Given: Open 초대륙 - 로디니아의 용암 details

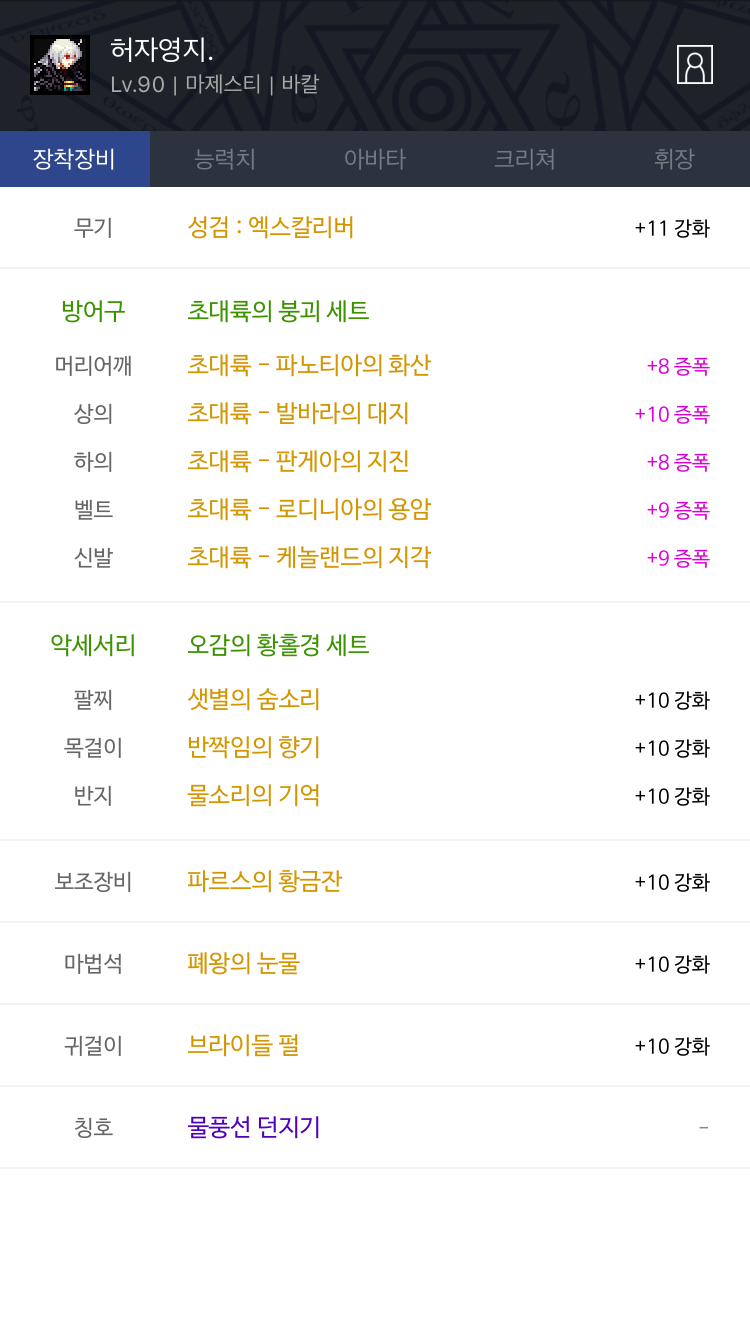Looking at the screenshot, I should pos(309,509).
